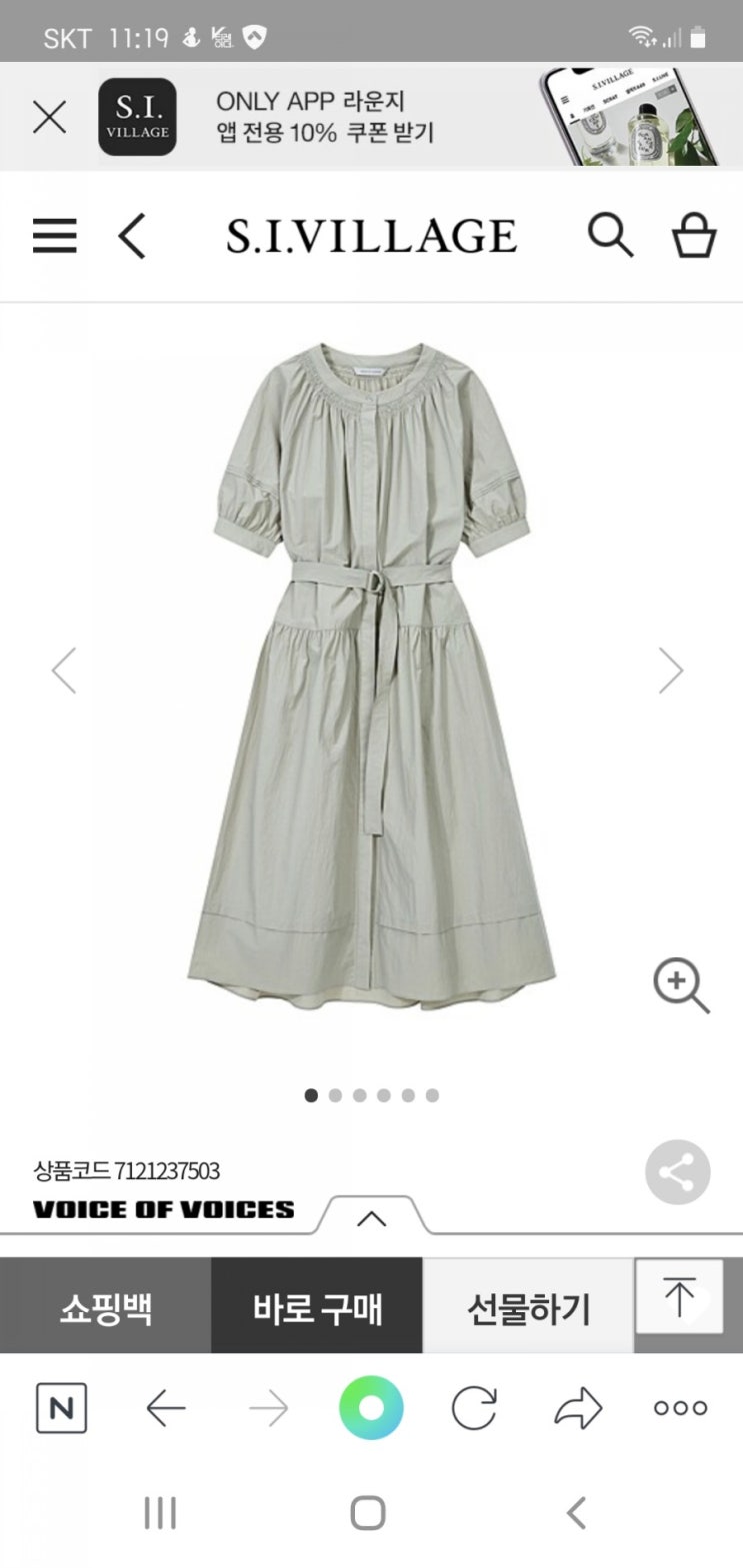Screen dimensions: 743x1568
Task: Dismiss the app coupon banner
Action: click(49, 118)
